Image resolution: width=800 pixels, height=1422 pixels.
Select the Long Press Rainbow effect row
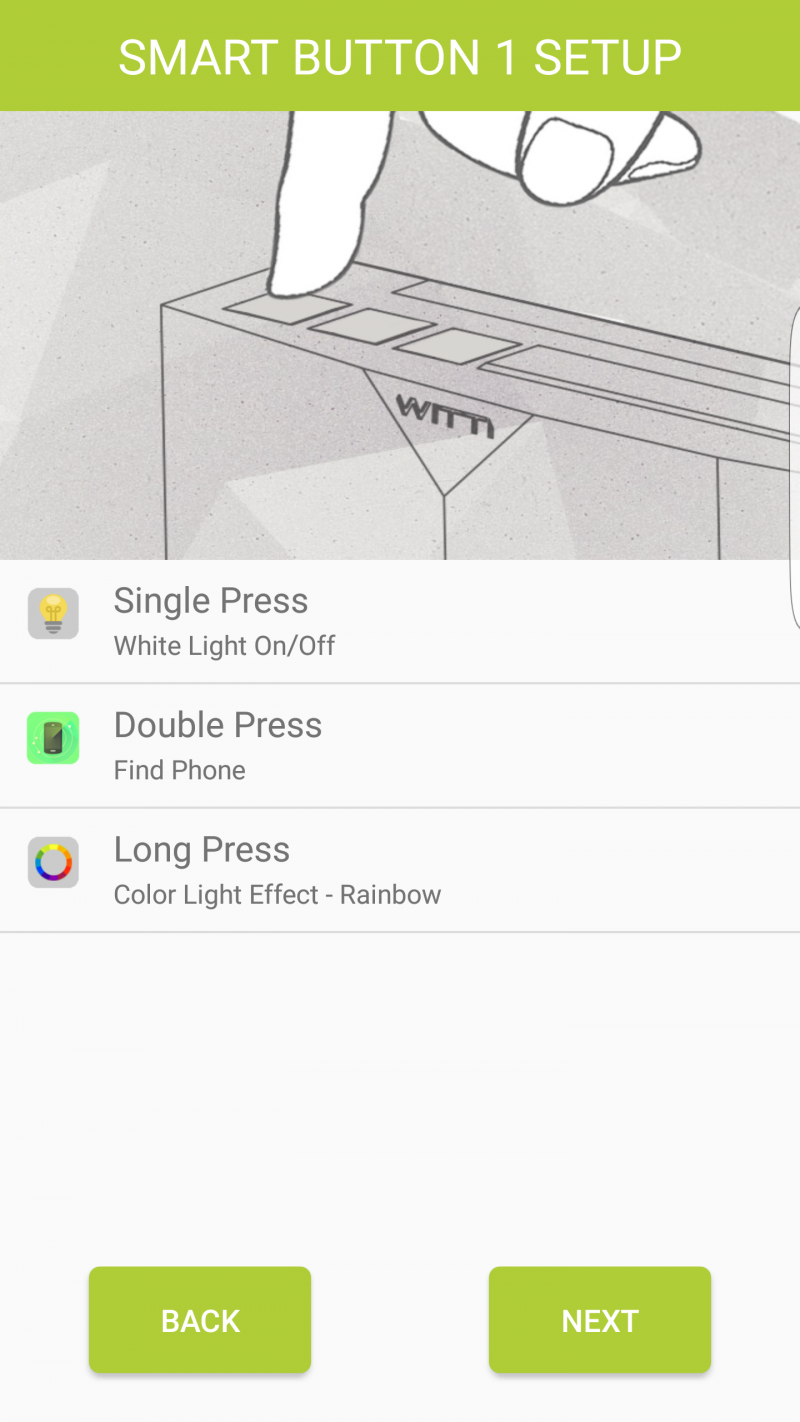(400, 870)
